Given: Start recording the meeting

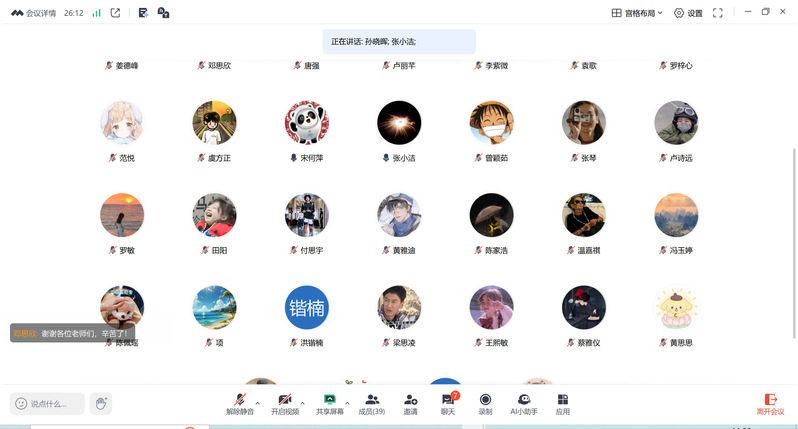Looking at the screenshot, I should 485,403.
